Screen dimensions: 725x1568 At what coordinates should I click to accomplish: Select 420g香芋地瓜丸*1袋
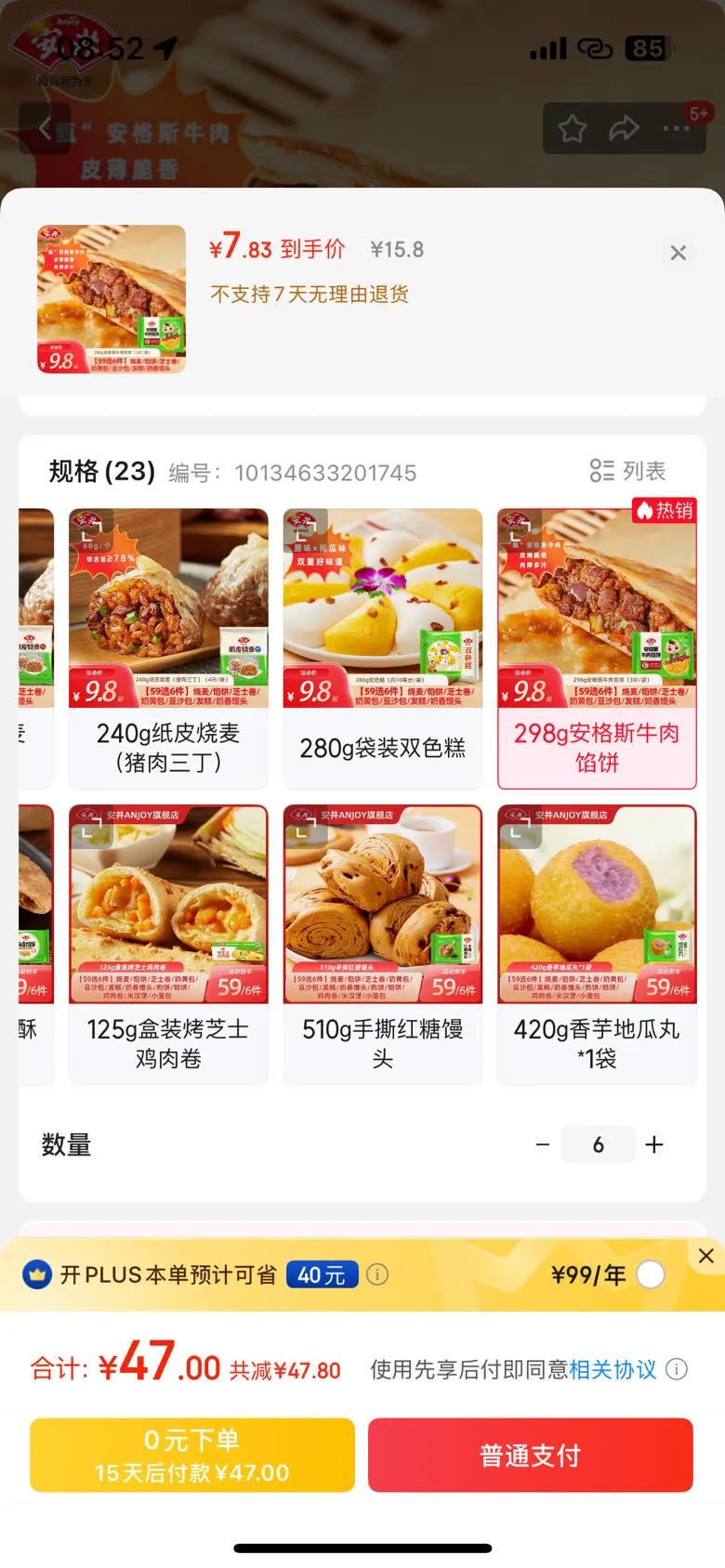tap(597, 944)
